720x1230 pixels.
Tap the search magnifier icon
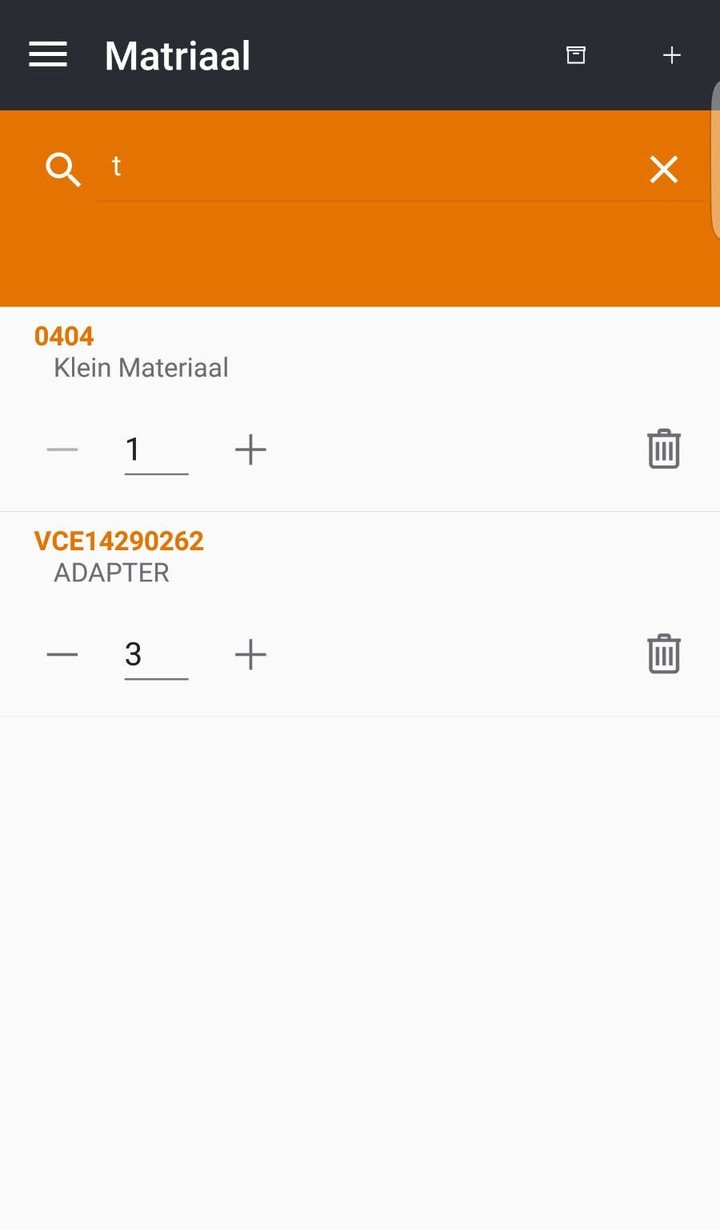pos(63,170)
